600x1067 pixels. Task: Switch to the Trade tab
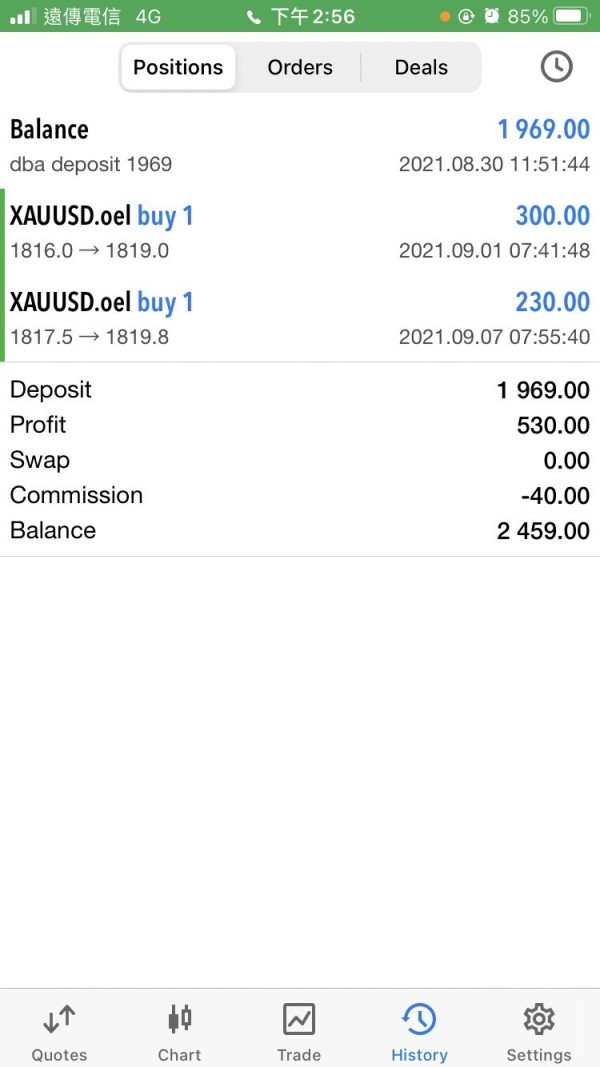pos(299,1030)
